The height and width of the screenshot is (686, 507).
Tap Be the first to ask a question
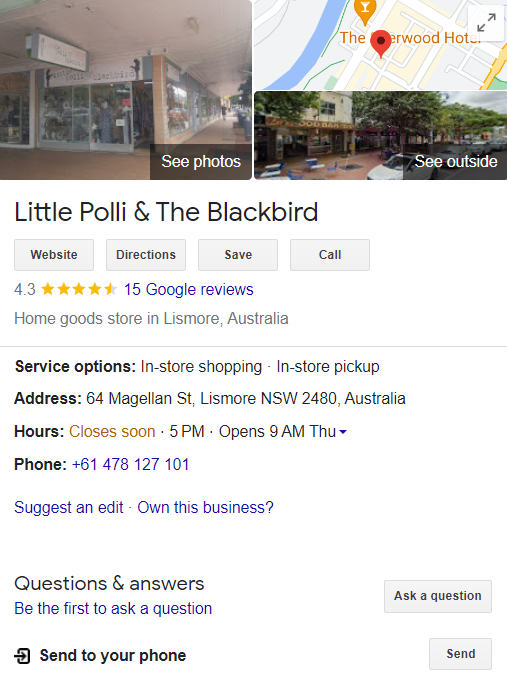[x=113, y=609]
